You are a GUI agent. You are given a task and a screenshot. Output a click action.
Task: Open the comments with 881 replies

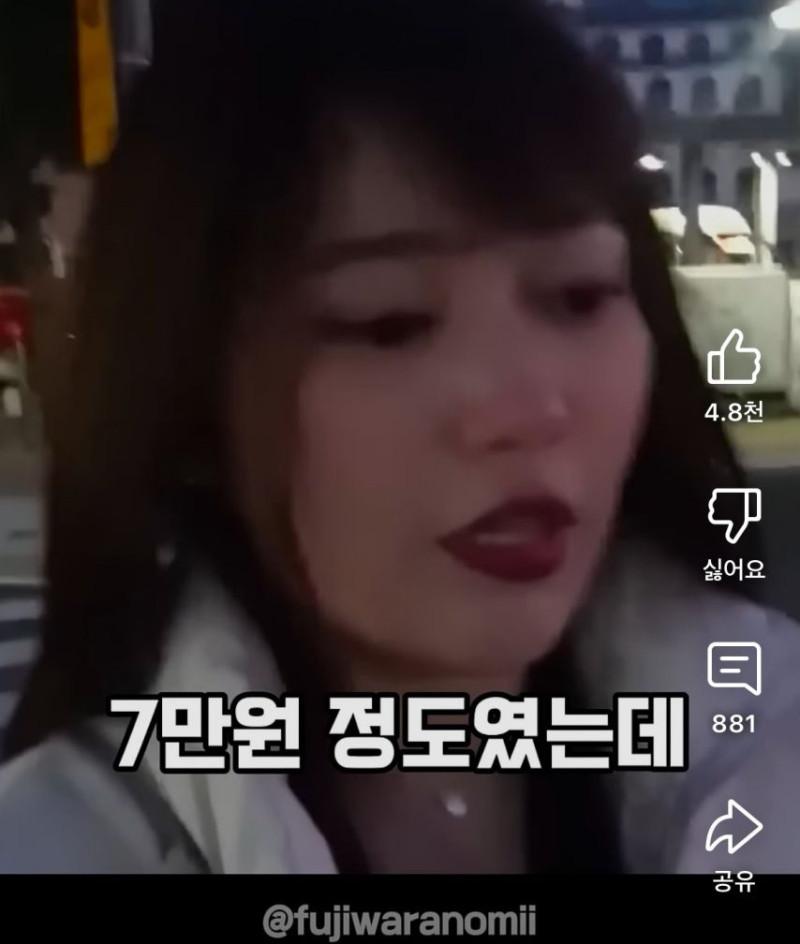734,669
